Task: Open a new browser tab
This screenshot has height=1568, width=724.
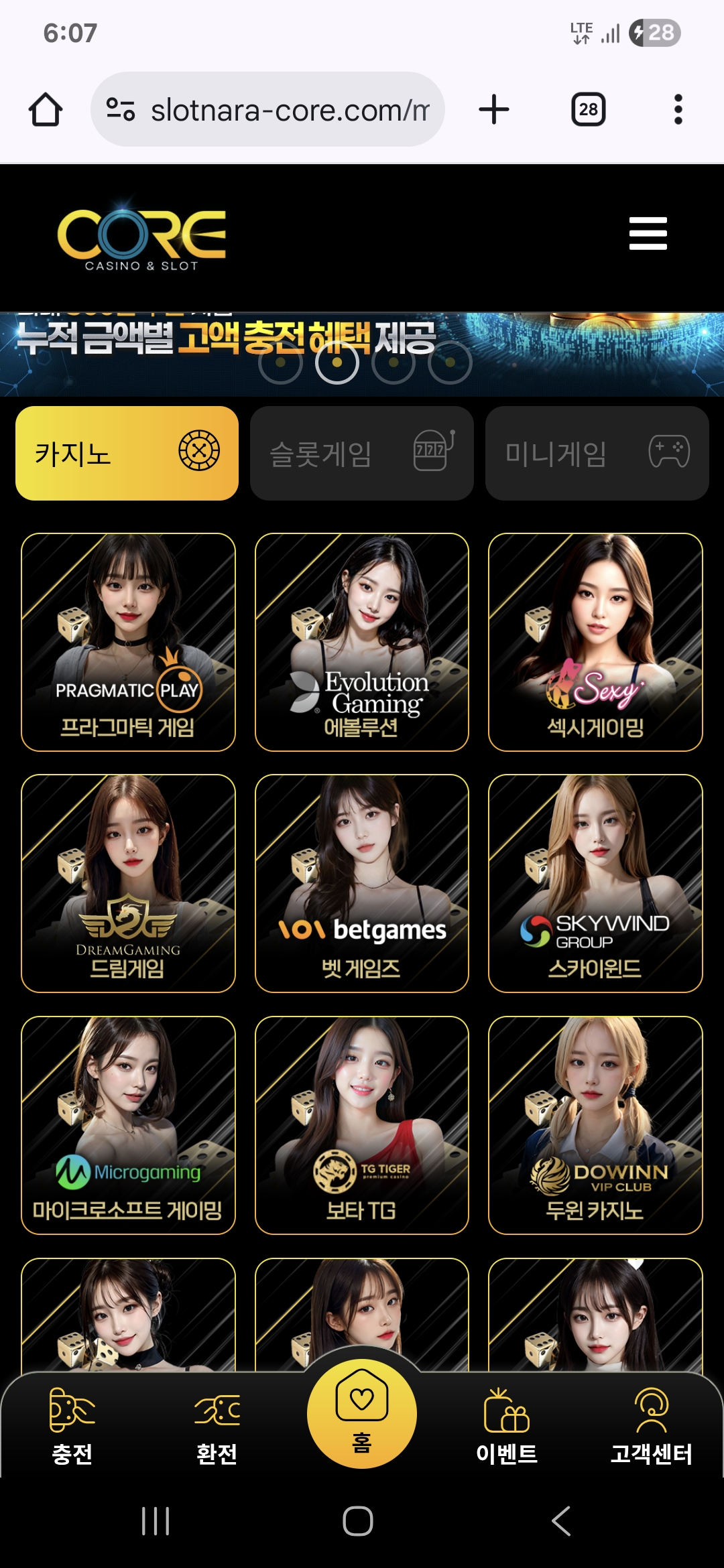Action: 494,109
